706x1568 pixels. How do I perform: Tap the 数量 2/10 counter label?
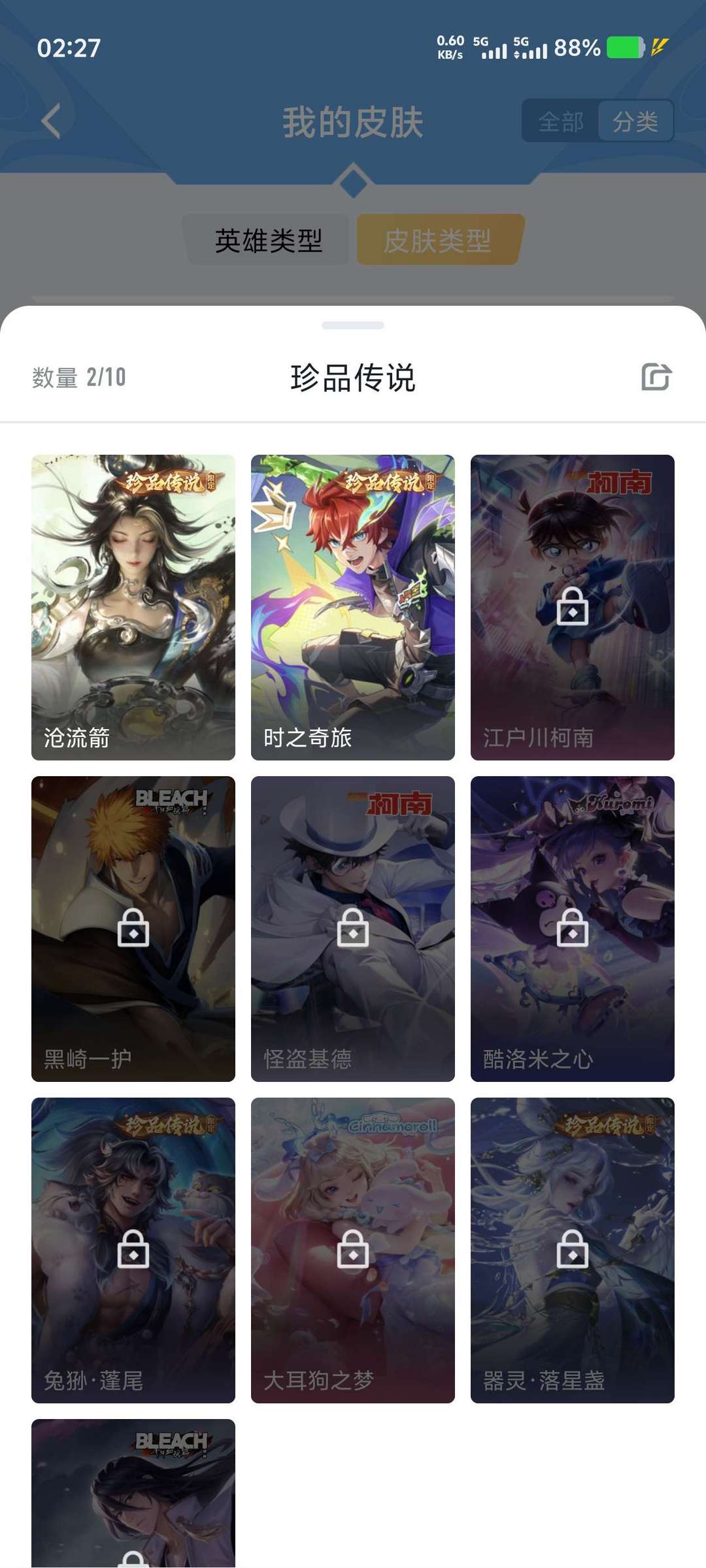80,377
